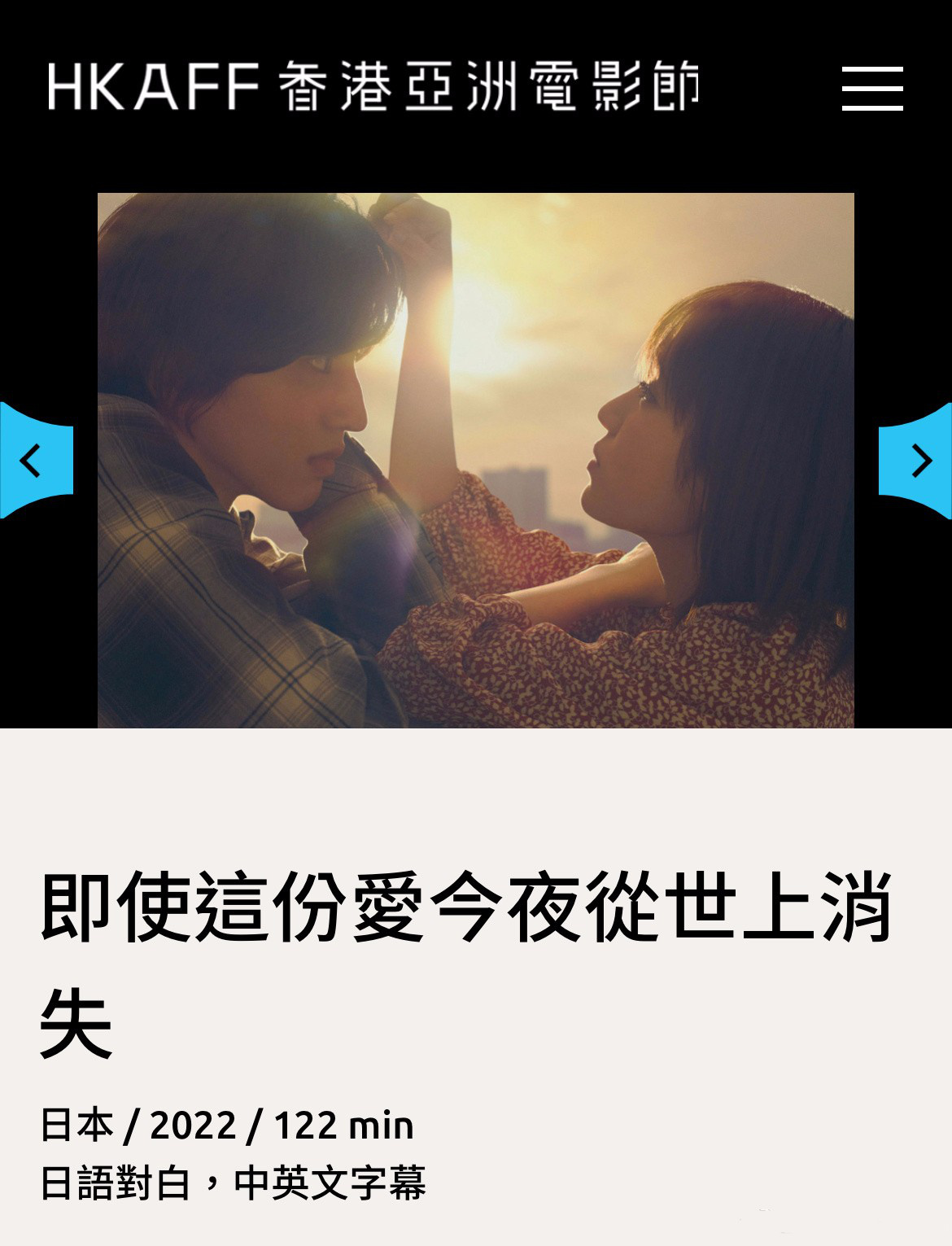Image resolution: width=952 pixels, height=1246 pixels.
Task: Go to HKAFF home via the logo
Action: pos(373,86)
